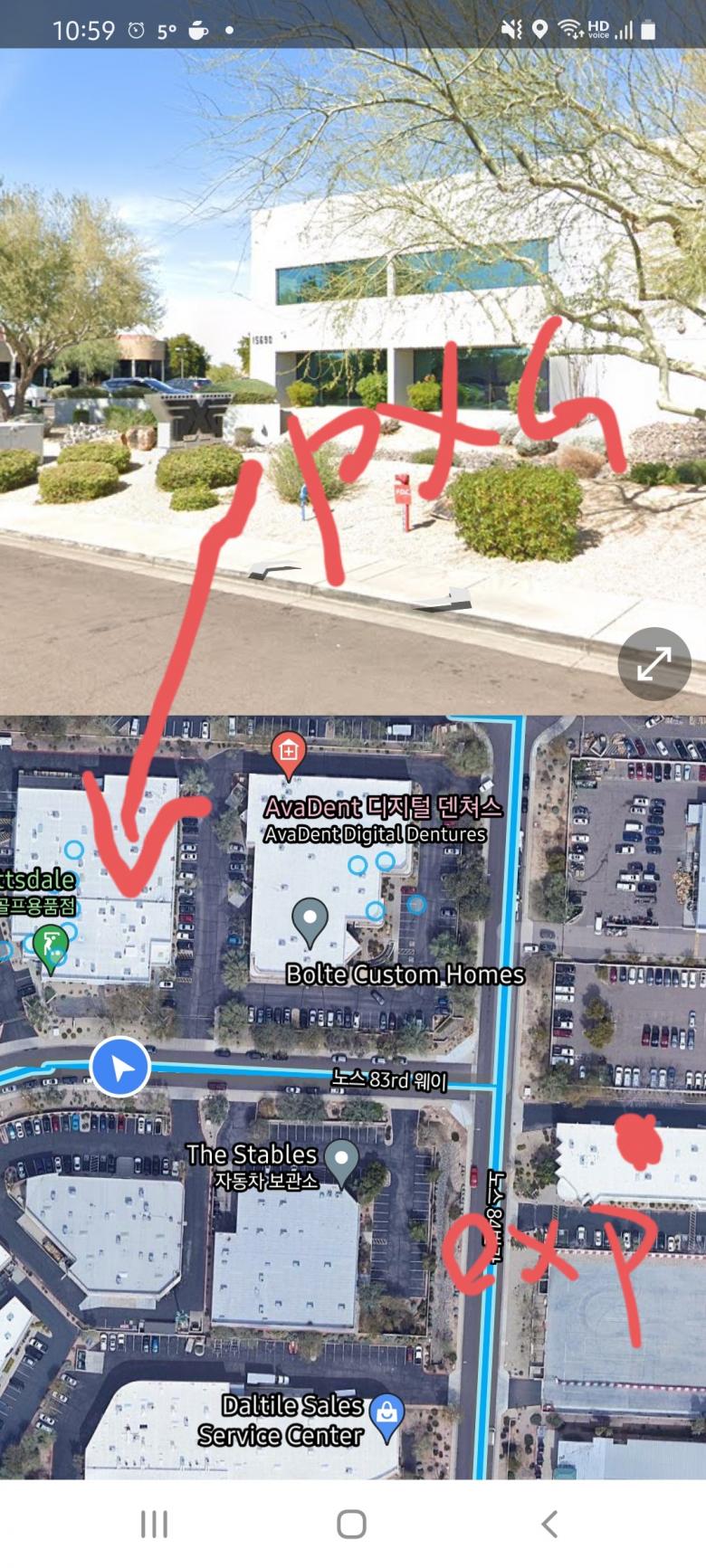Select the Bolte Custom Homes marker
This screenshot has width=706, height=1568.
tap(310, 919)
